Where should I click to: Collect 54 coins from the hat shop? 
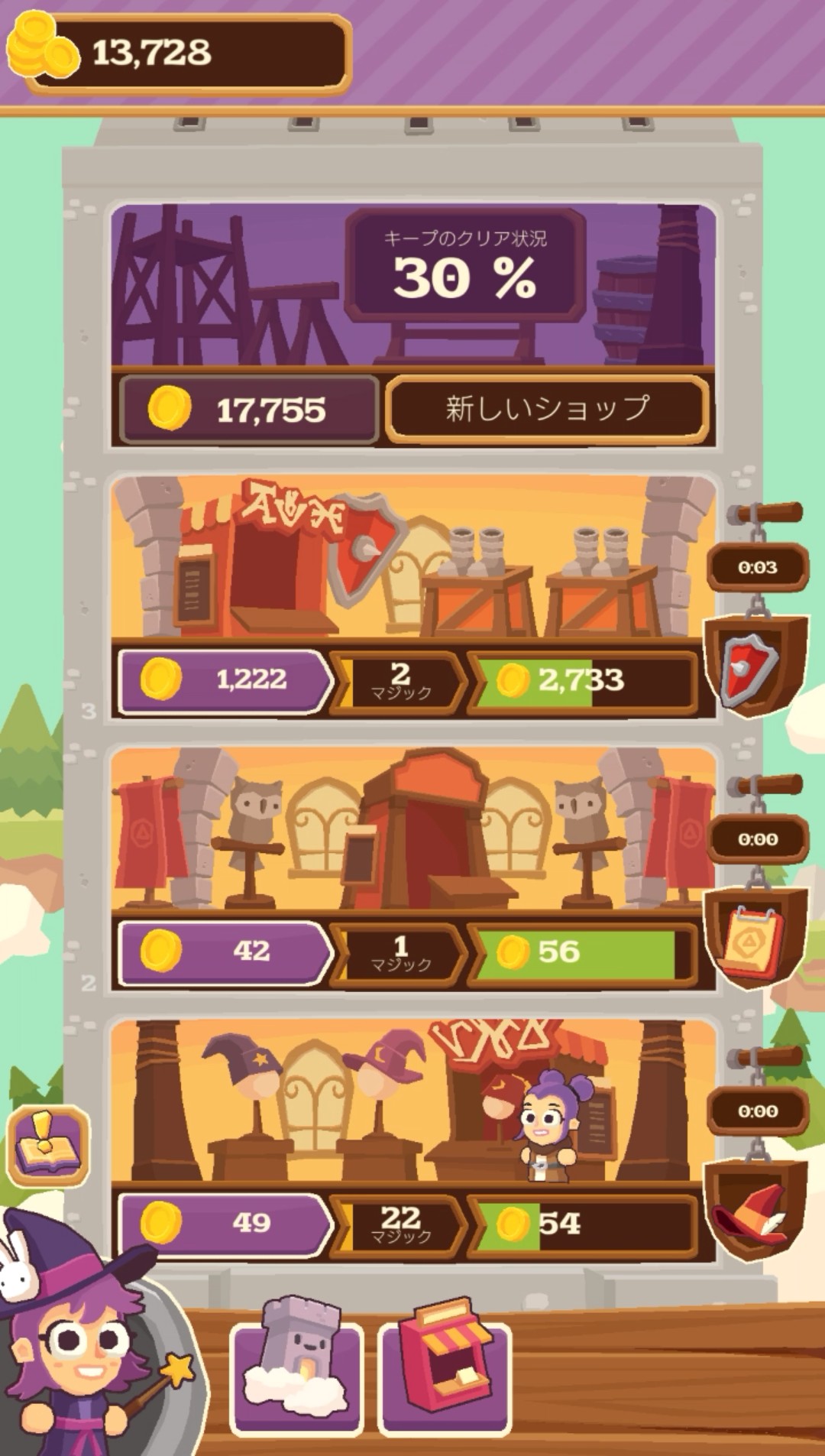pos(582,1223)
